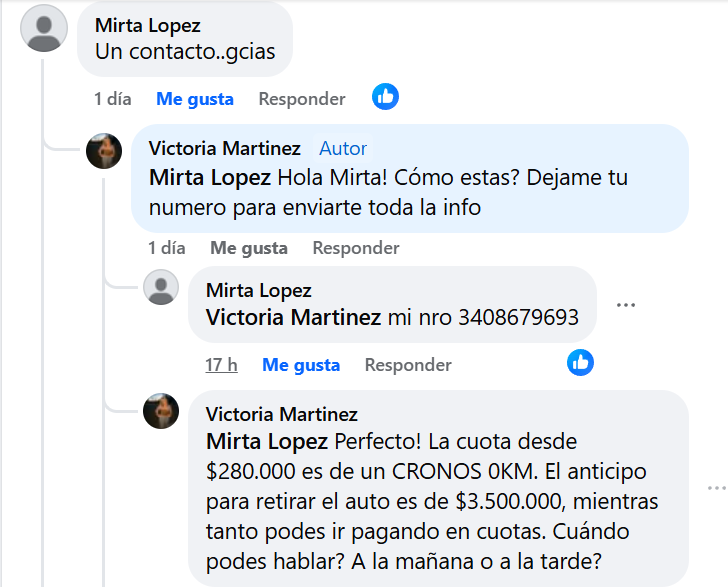View like reactions on Mirta's 'mi nro' reply
The width and height of the screenshot is (728, 587).
click(580, 363)
